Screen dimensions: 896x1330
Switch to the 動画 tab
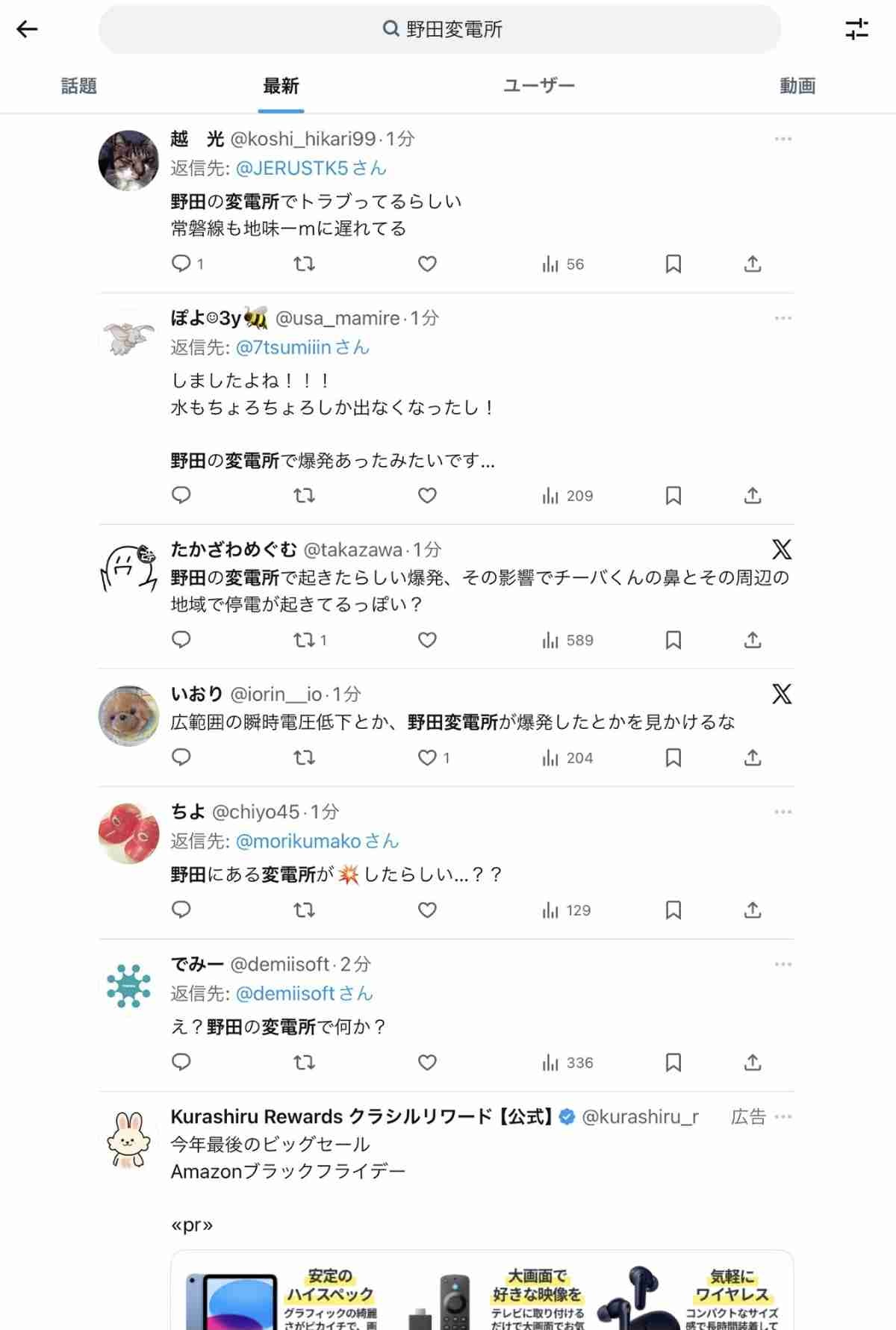797,86
